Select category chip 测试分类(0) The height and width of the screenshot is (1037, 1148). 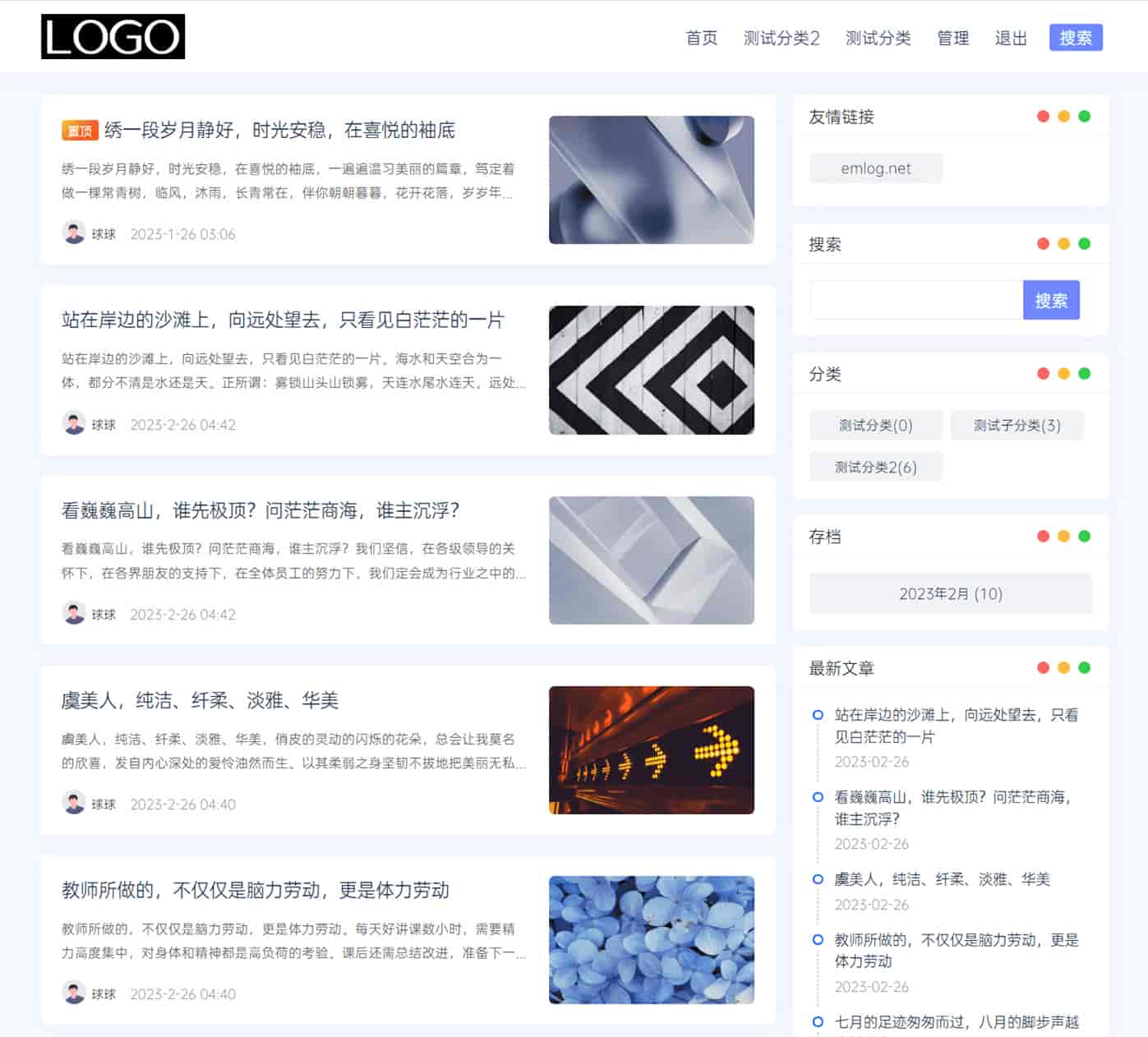click(x=875, y=425)
